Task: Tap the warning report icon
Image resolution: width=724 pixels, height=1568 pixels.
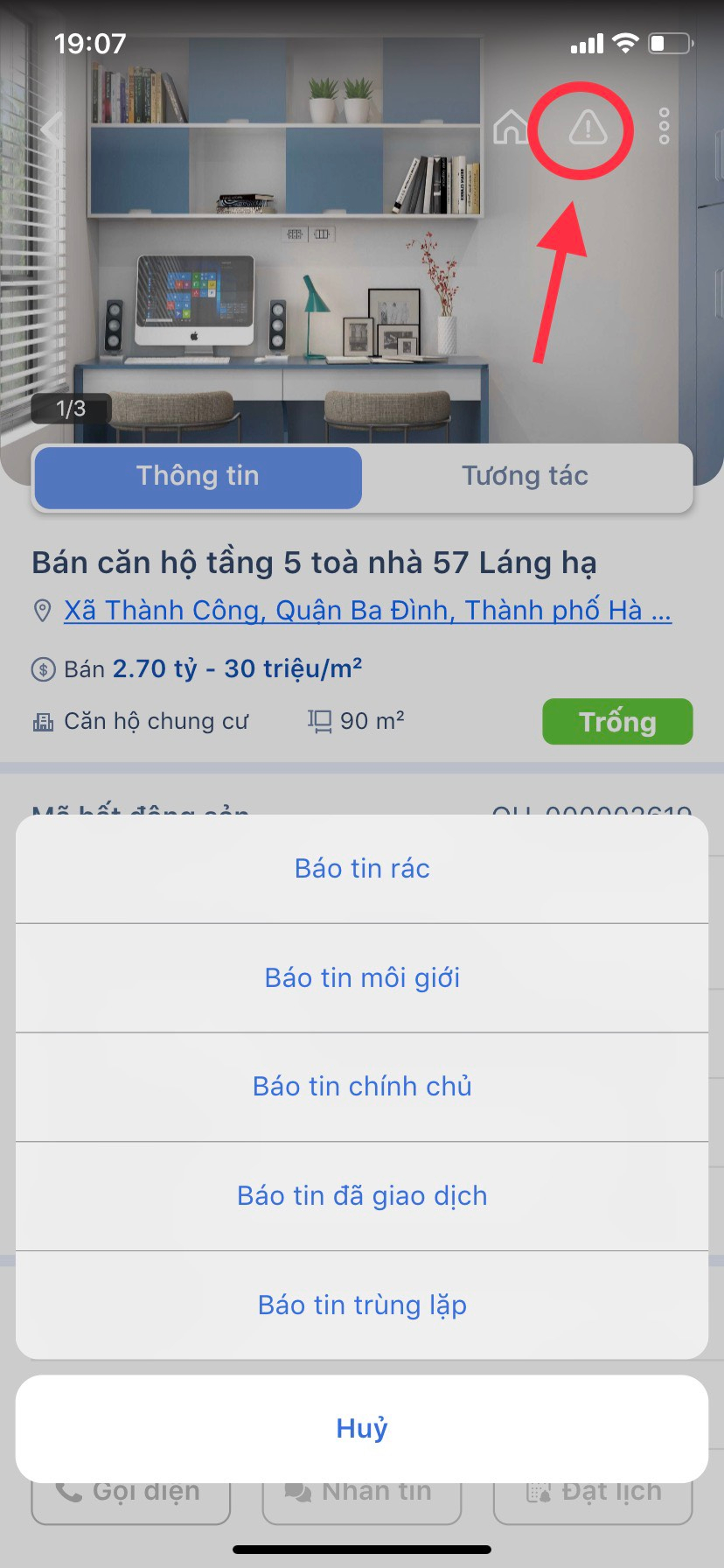Action: 588,128
